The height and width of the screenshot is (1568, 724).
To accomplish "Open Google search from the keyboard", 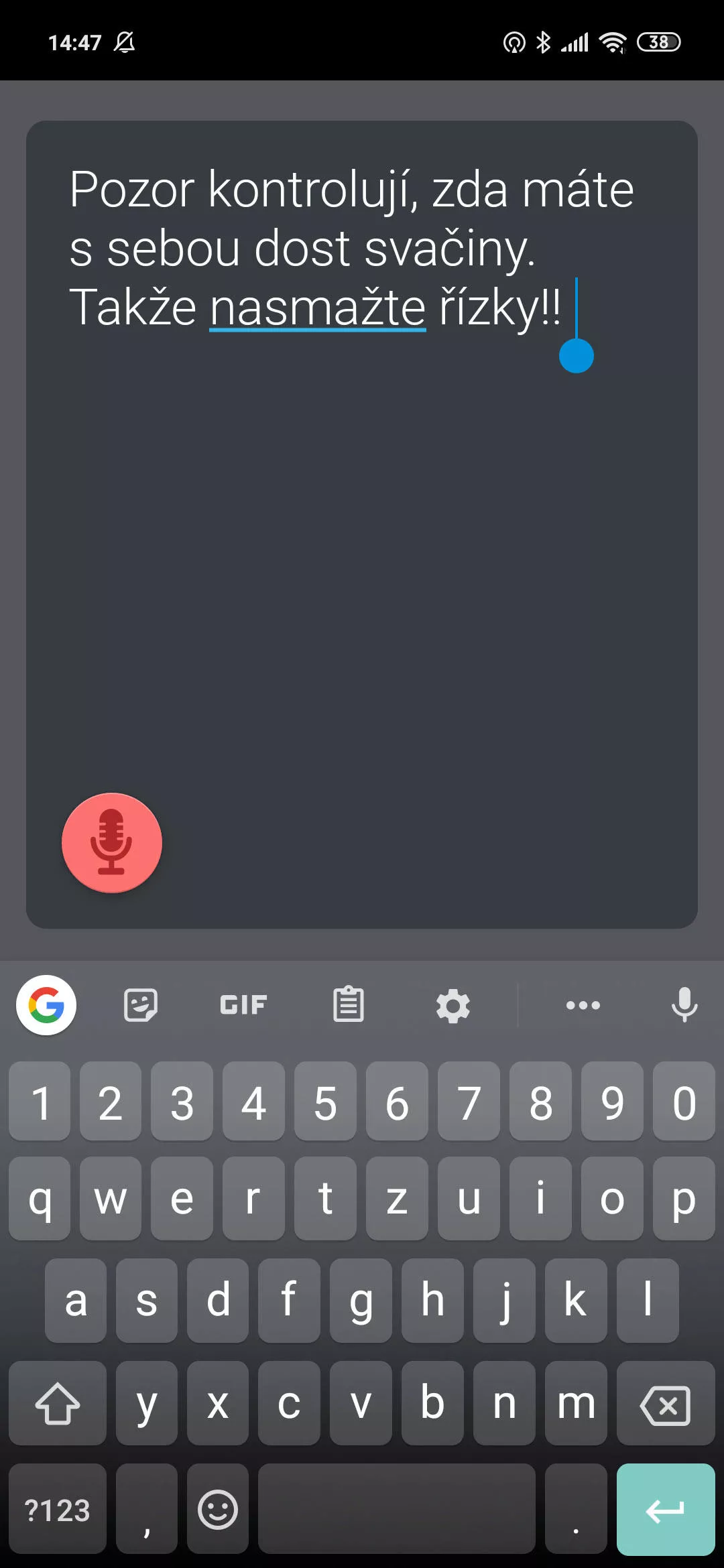I will [x=46, y=1005].
